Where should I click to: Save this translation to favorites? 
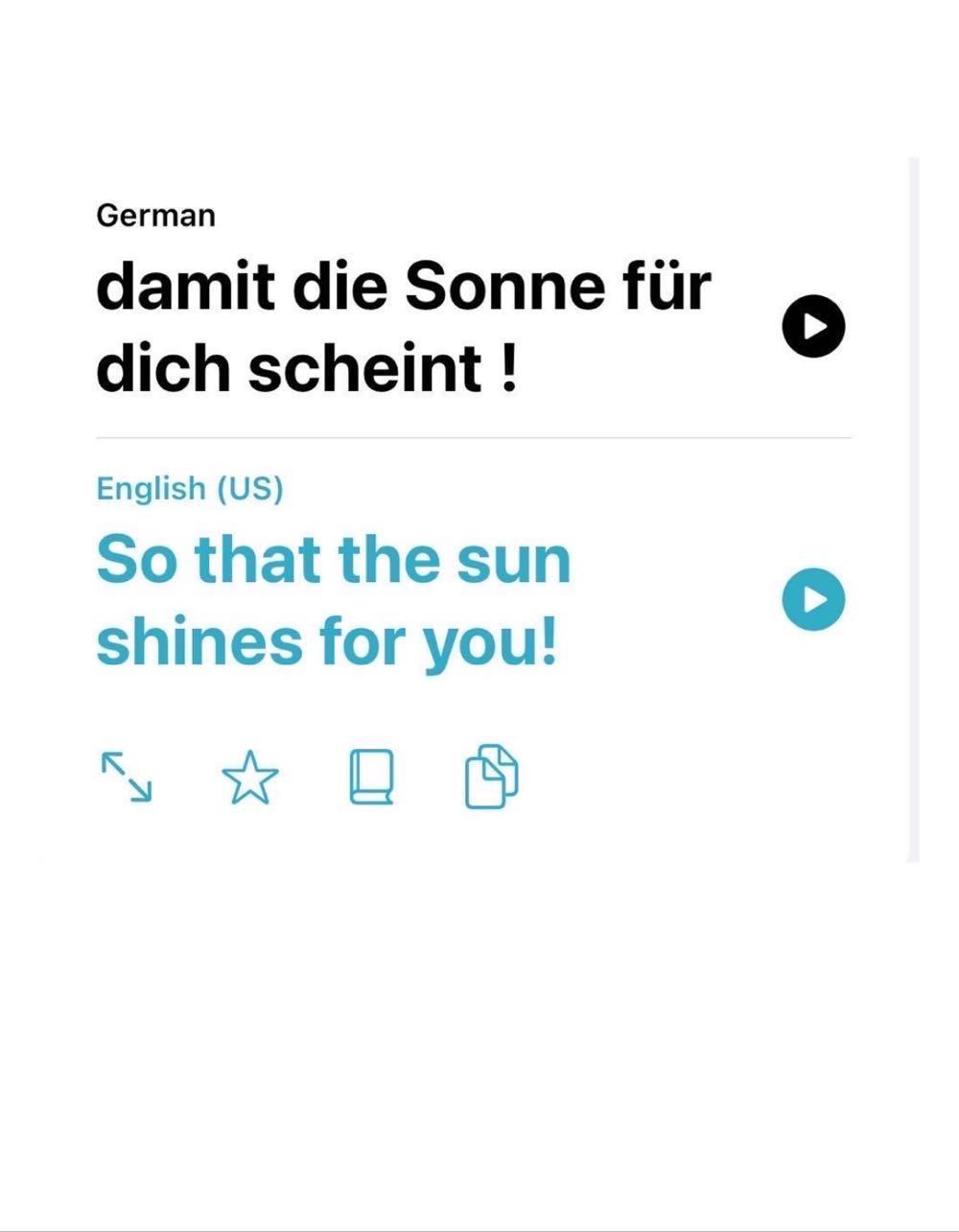(x=250, y=777)
